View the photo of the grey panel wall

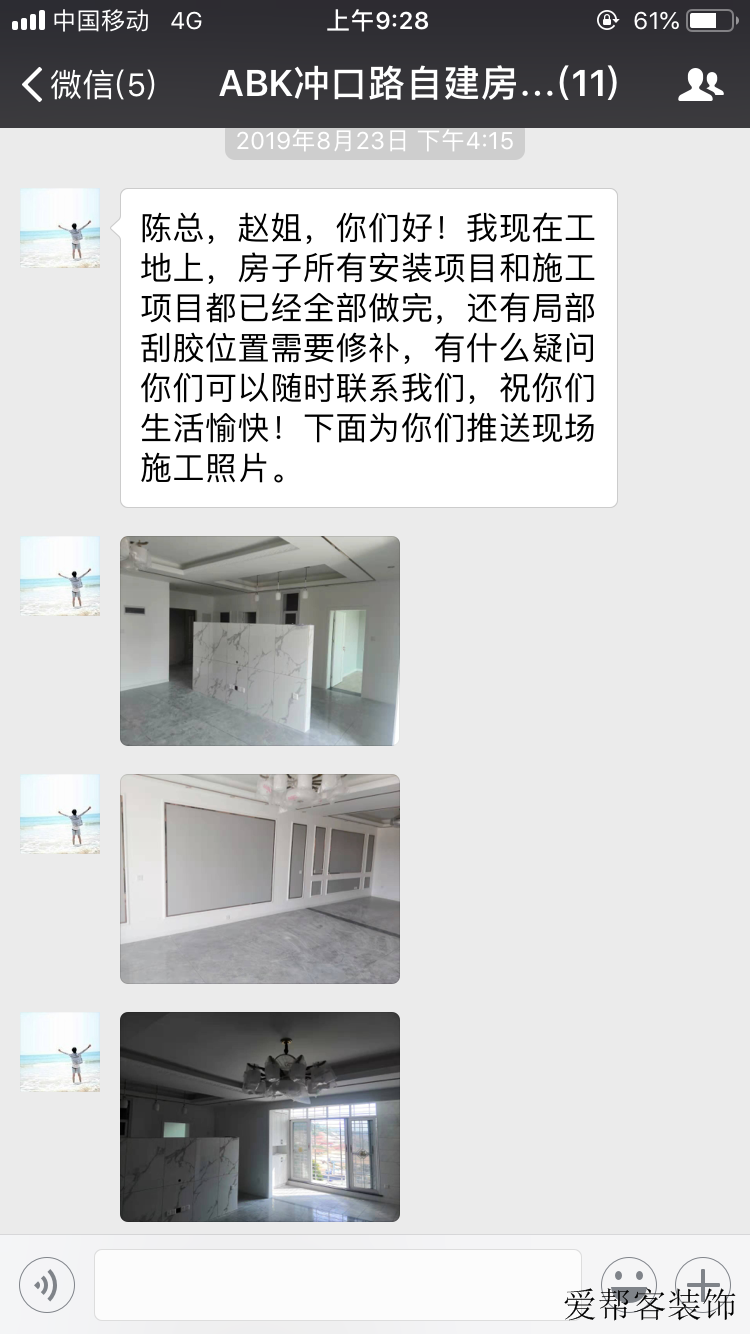(260, 879)
